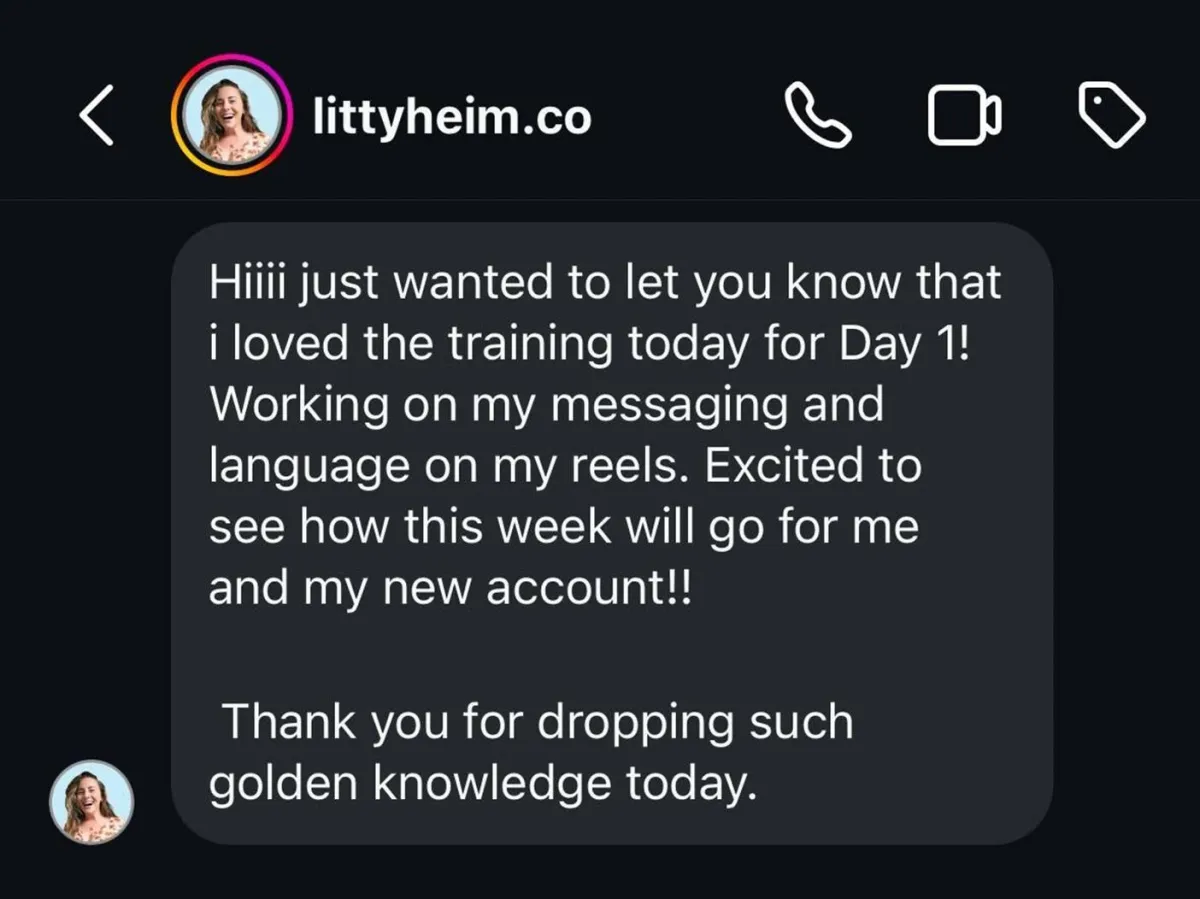View littyheim.co's story from header avatar
1200x899 pixels.
pyautogui.click(x=231, y=117)
